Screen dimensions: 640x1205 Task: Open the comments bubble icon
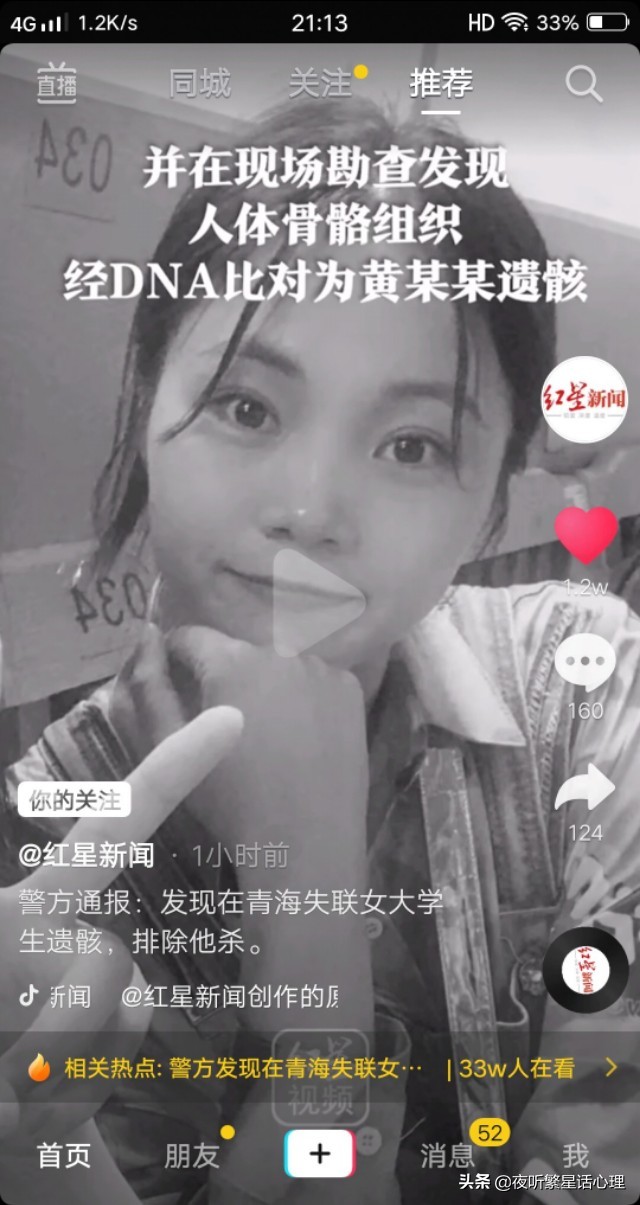(x=585, y=662)
